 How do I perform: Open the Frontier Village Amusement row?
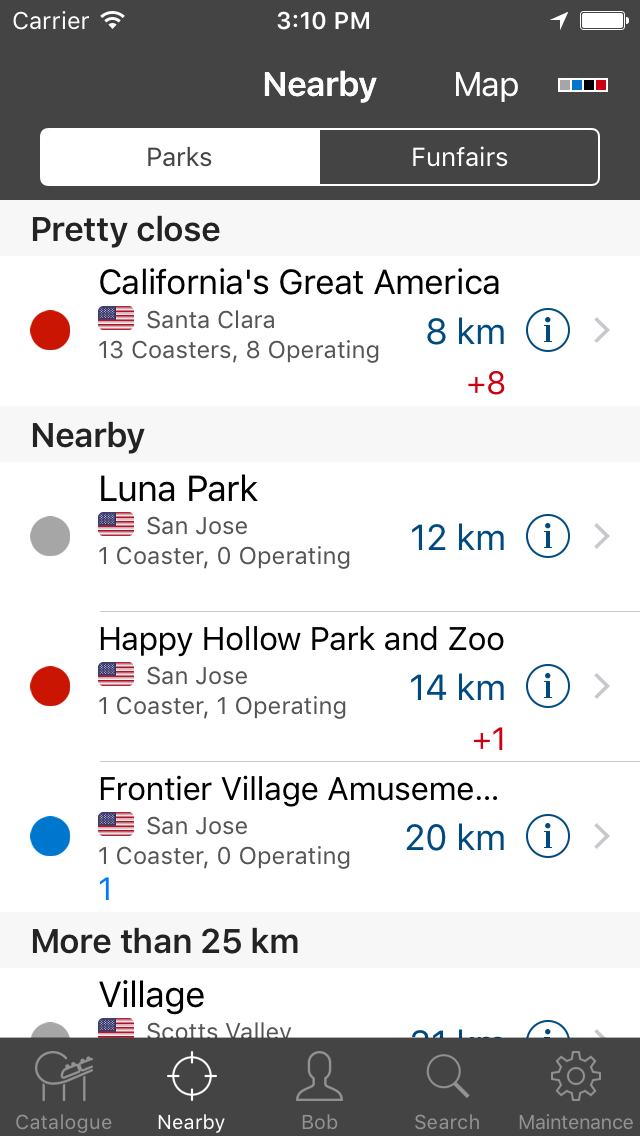pos(320,837)
